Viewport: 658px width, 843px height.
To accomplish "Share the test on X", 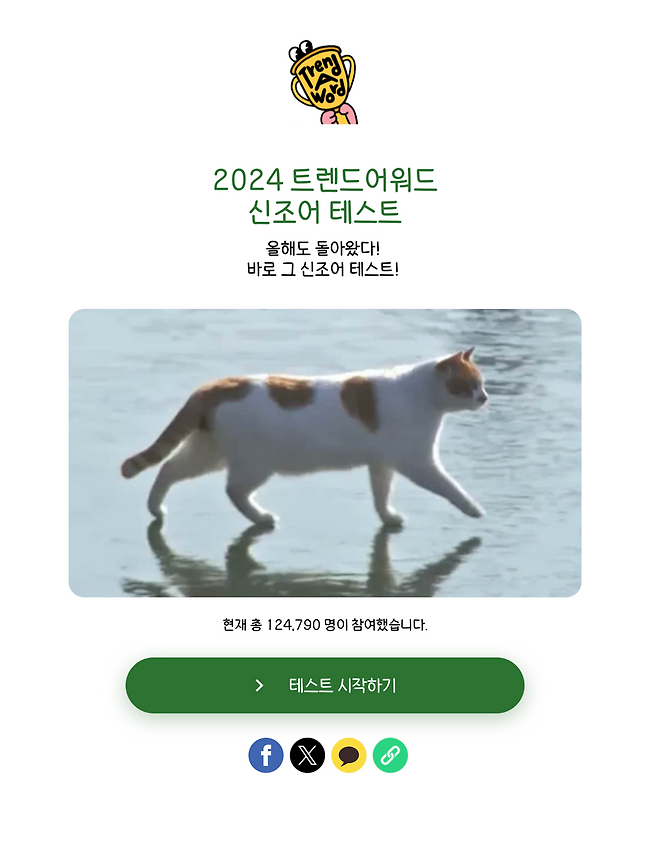I will [308, 755].
